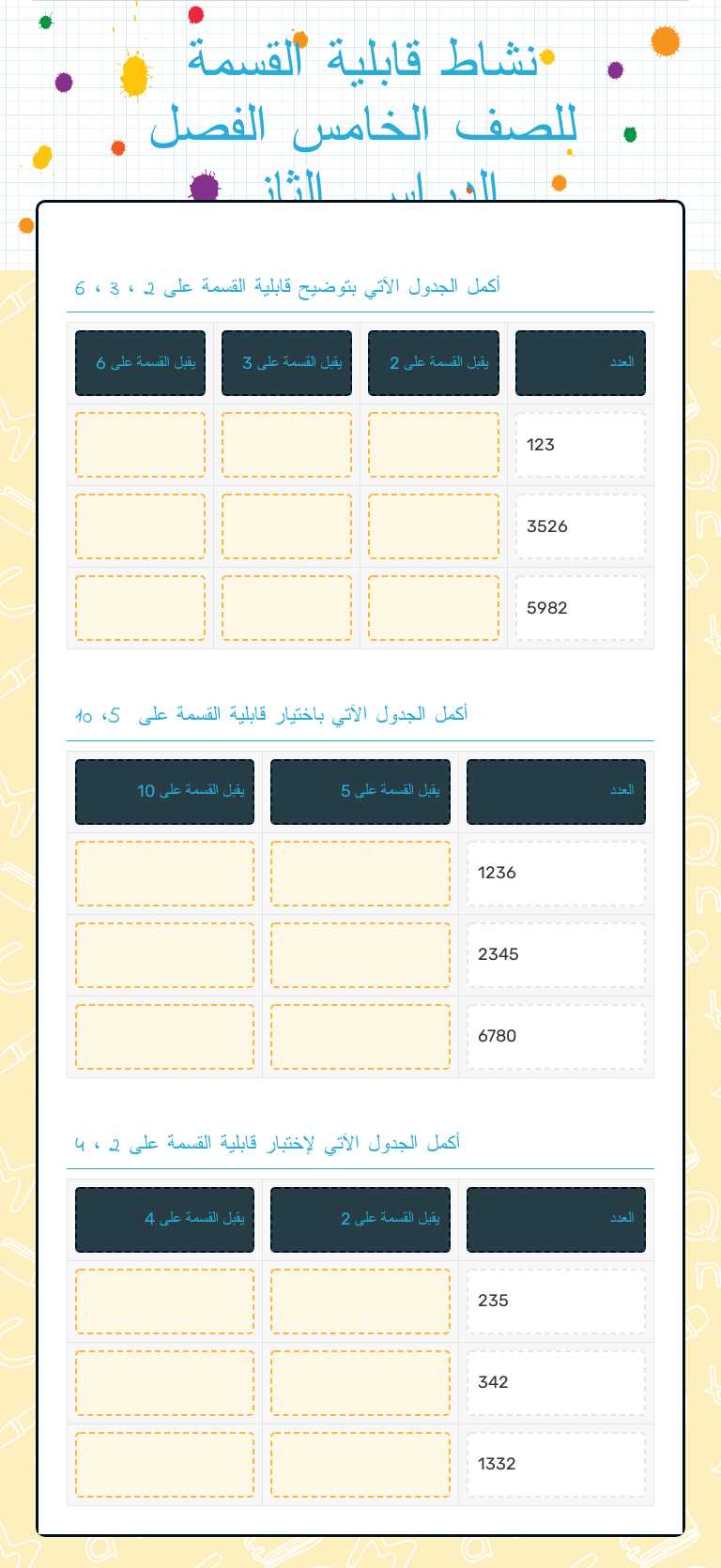Click the answer box for divisibility of 123 by 2
The height and width of the screenshot is (1568, 721).
tap(434, 444)
